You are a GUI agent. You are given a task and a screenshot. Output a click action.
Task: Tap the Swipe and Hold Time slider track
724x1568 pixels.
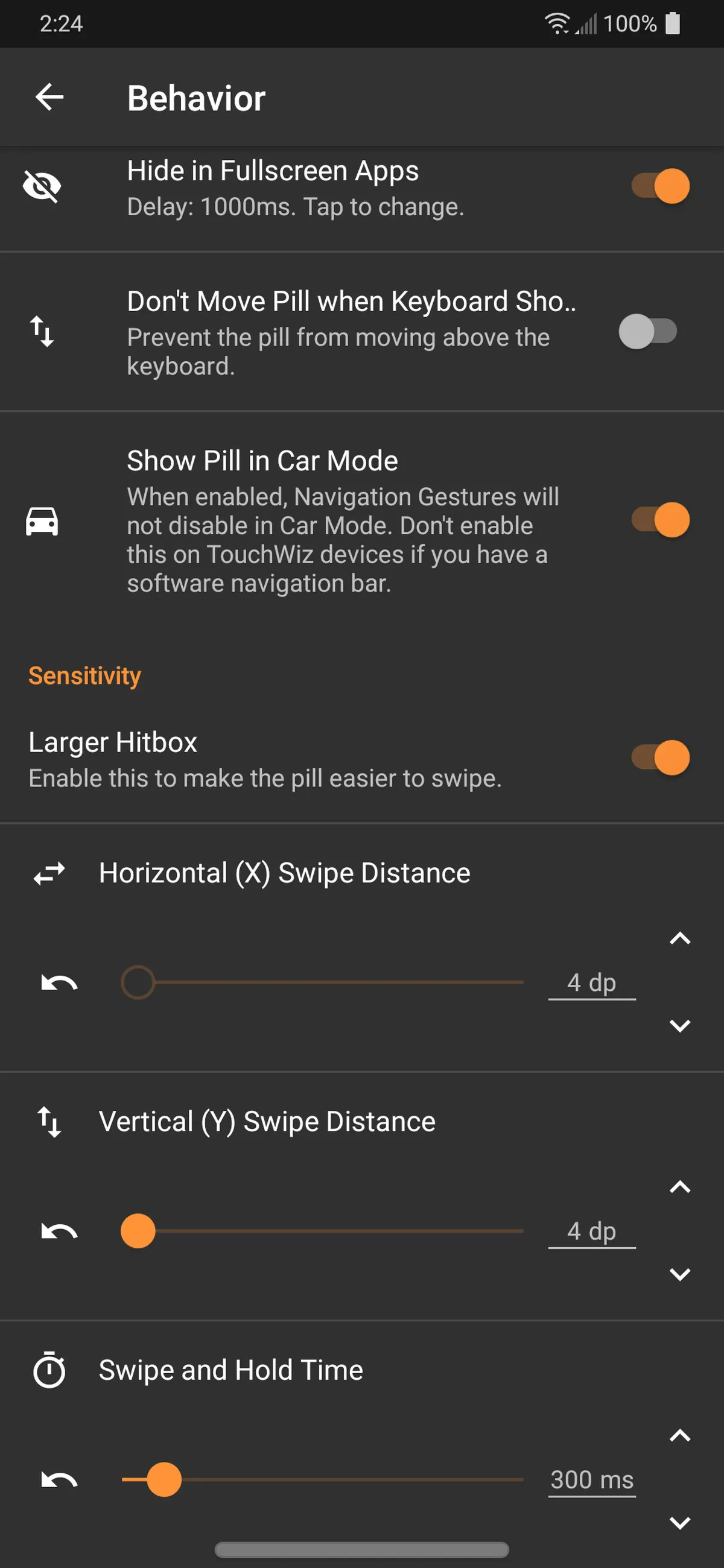pyautogui.click(x=353, y=1479)
